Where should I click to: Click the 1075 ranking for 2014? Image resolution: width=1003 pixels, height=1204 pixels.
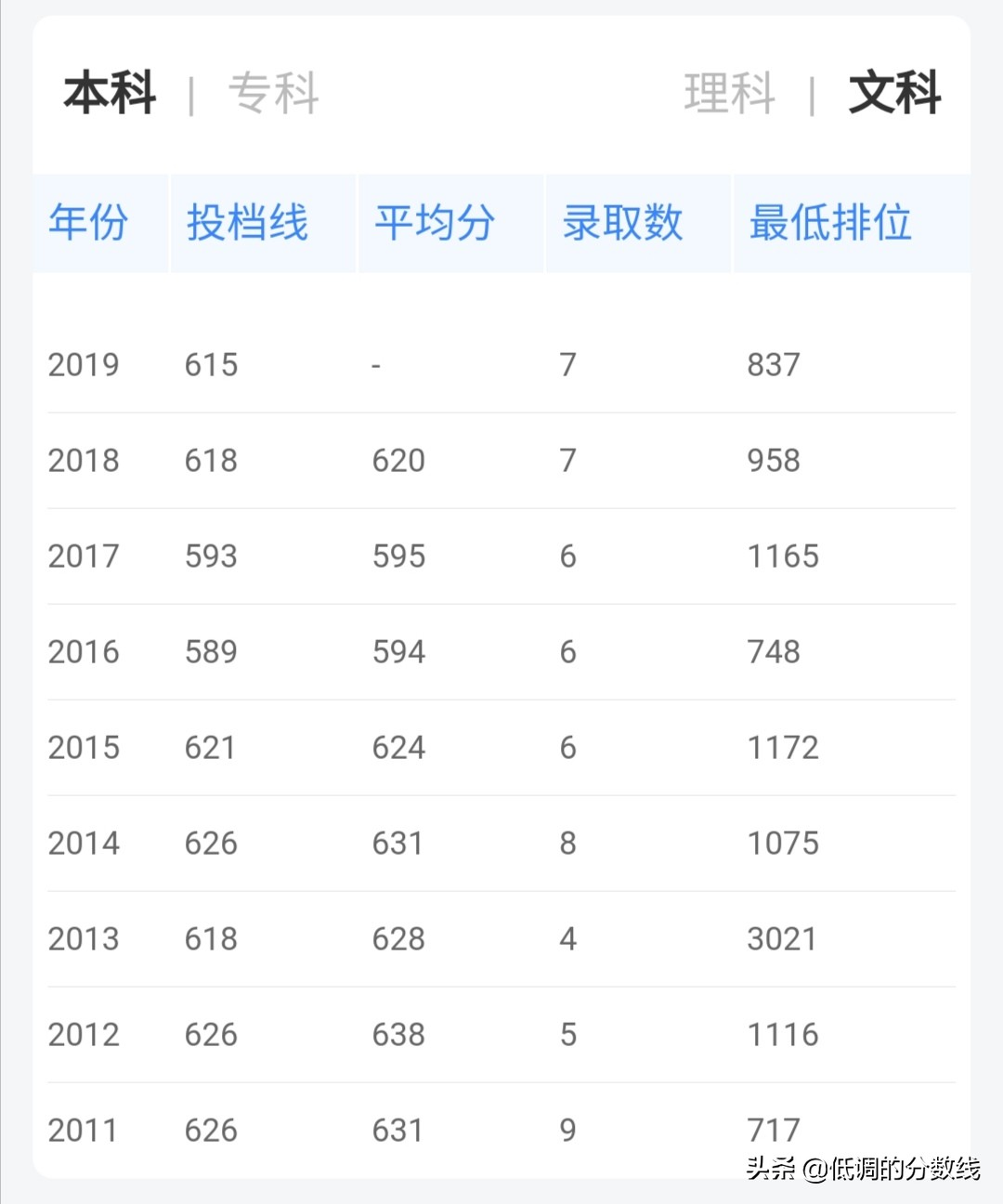click(783, 844)
